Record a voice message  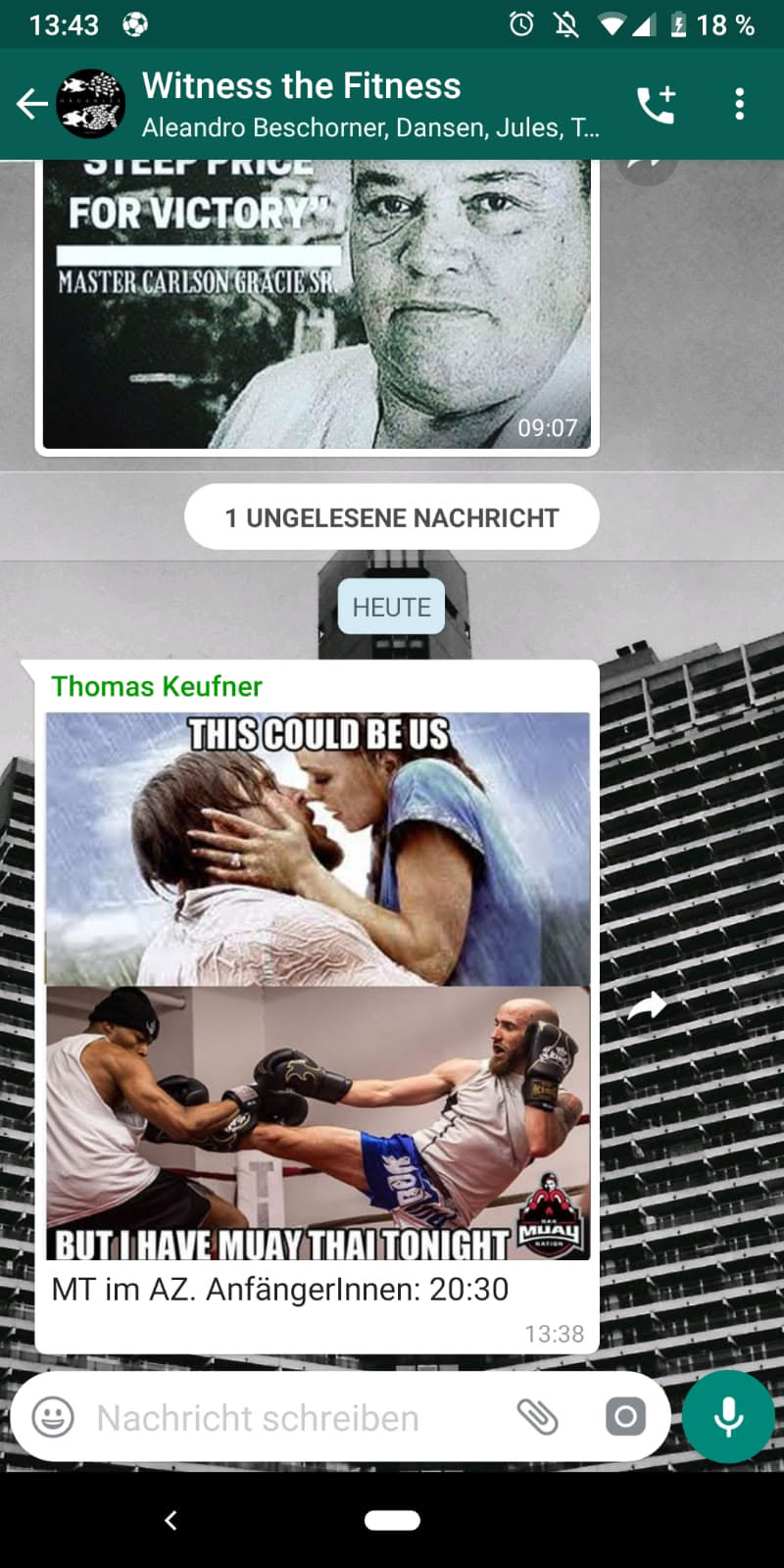pos(728,1417)
